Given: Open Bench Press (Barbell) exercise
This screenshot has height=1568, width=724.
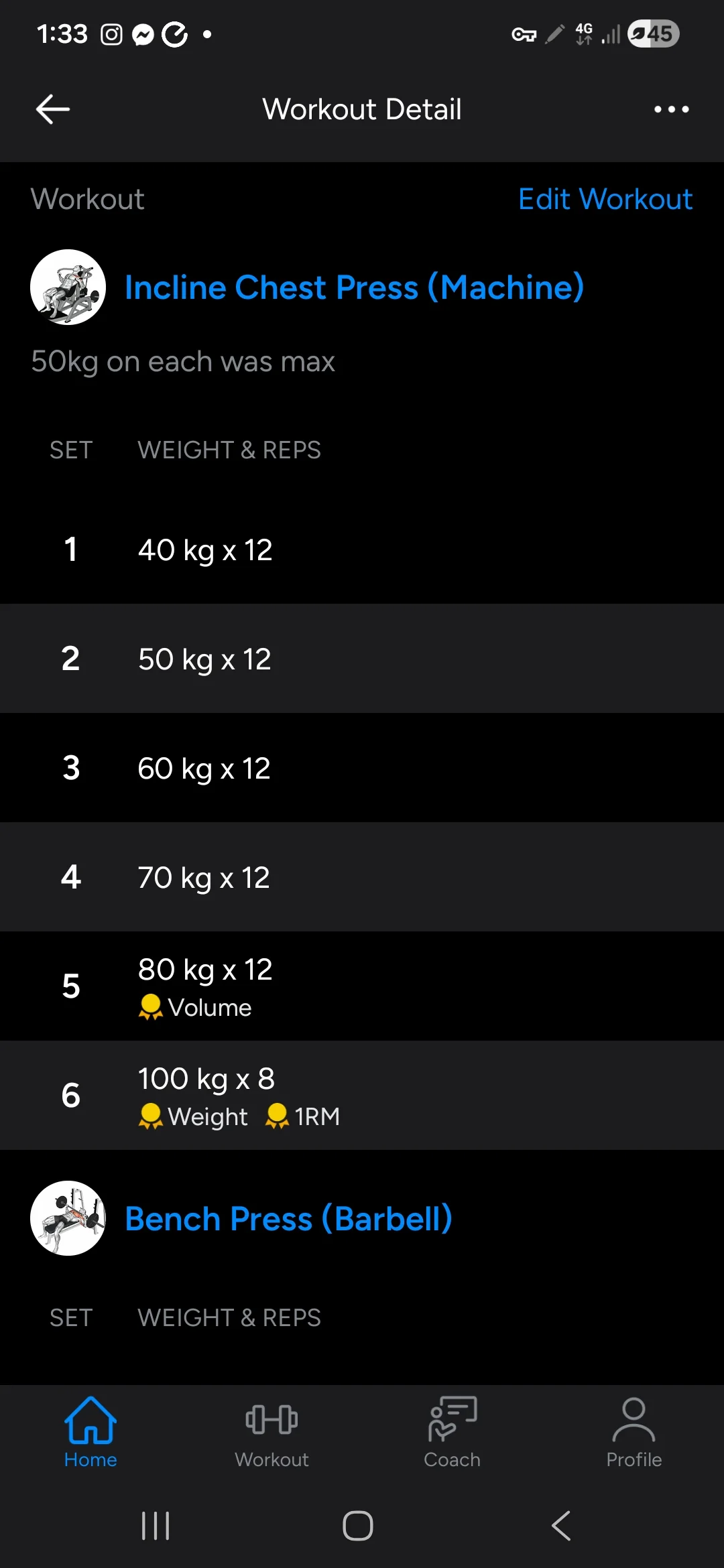Looking at the screenshot, I should 288,1218.
